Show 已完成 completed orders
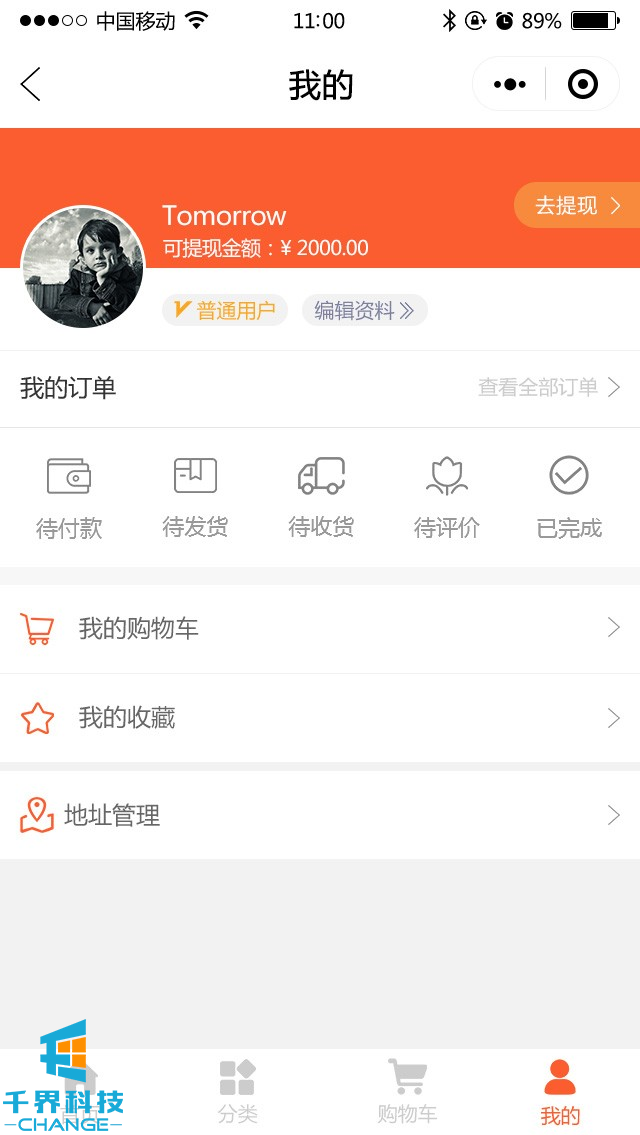Viewport: 640px width, 1135px height. pyautogui.click(x=569, y=497)
